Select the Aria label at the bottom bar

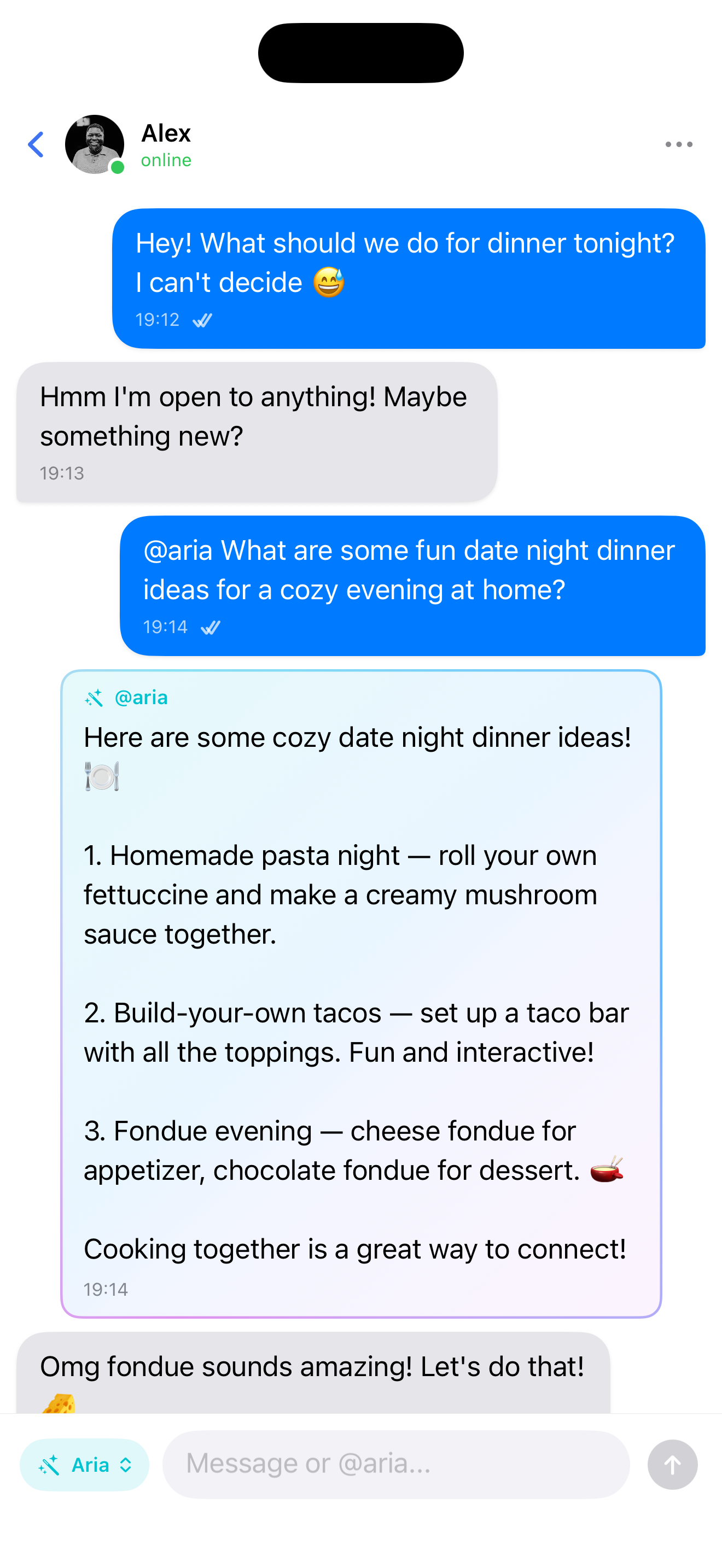coord(90,1465)
